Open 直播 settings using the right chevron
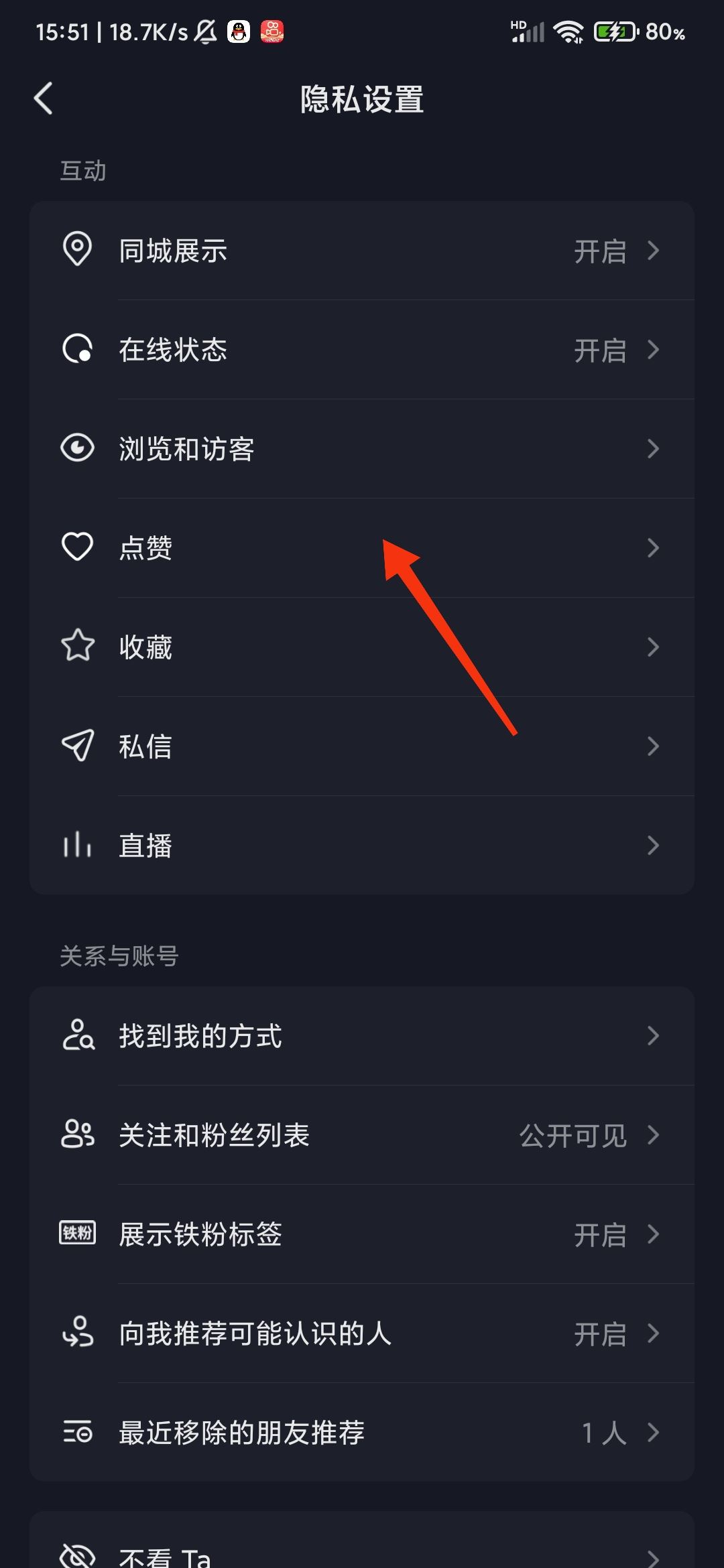The width and height of the screenshot is (724, 1568). coord(654,845)
